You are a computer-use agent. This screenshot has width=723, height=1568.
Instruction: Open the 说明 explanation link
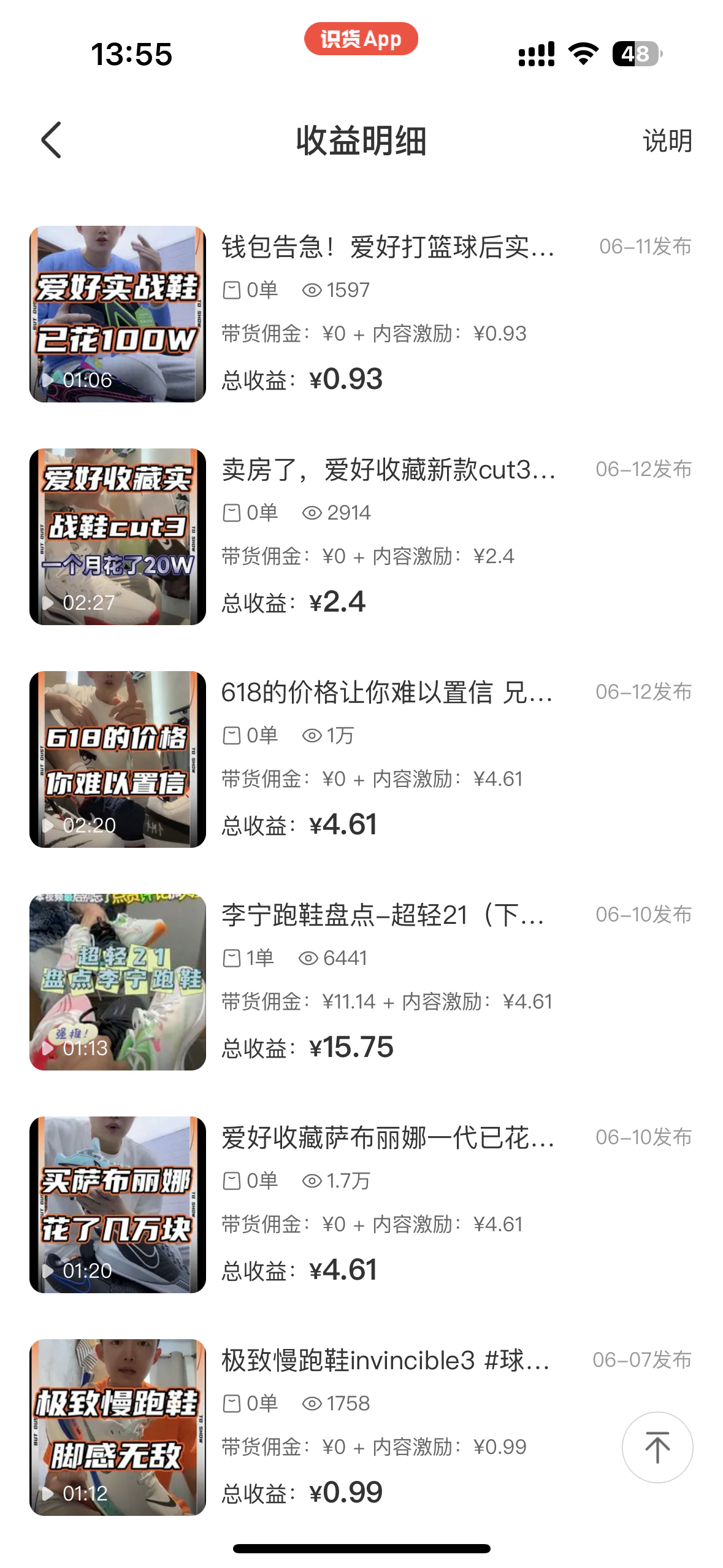(667, 141)
